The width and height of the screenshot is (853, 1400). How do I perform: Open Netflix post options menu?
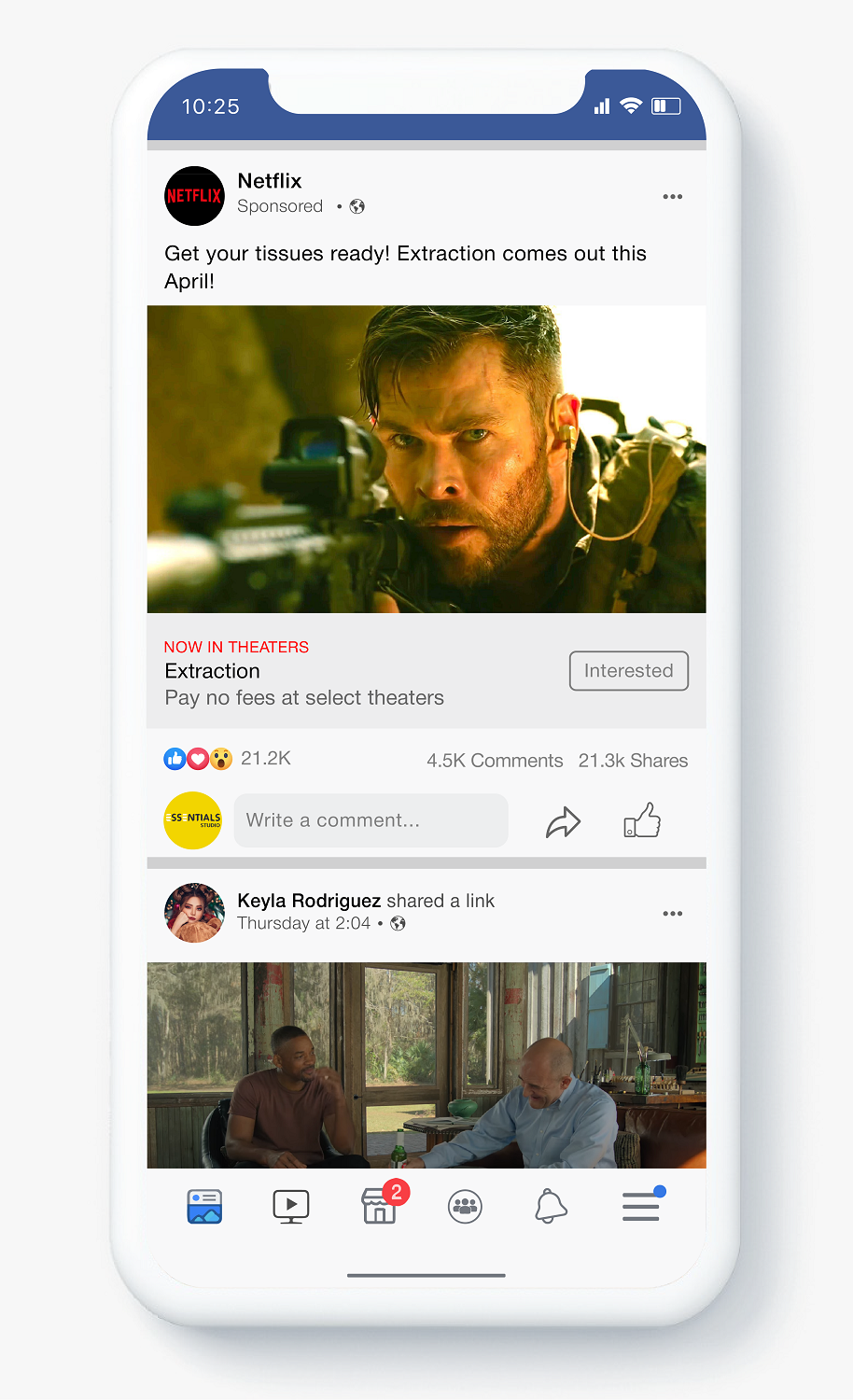pos(672,197)
